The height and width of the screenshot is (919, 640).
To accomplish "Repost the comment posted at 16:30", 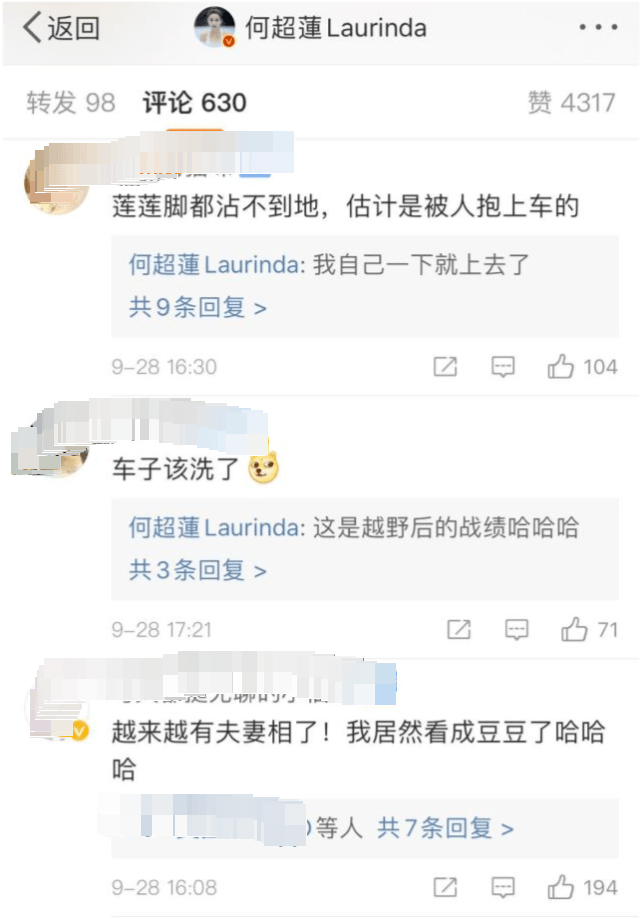I will [445, 367].
